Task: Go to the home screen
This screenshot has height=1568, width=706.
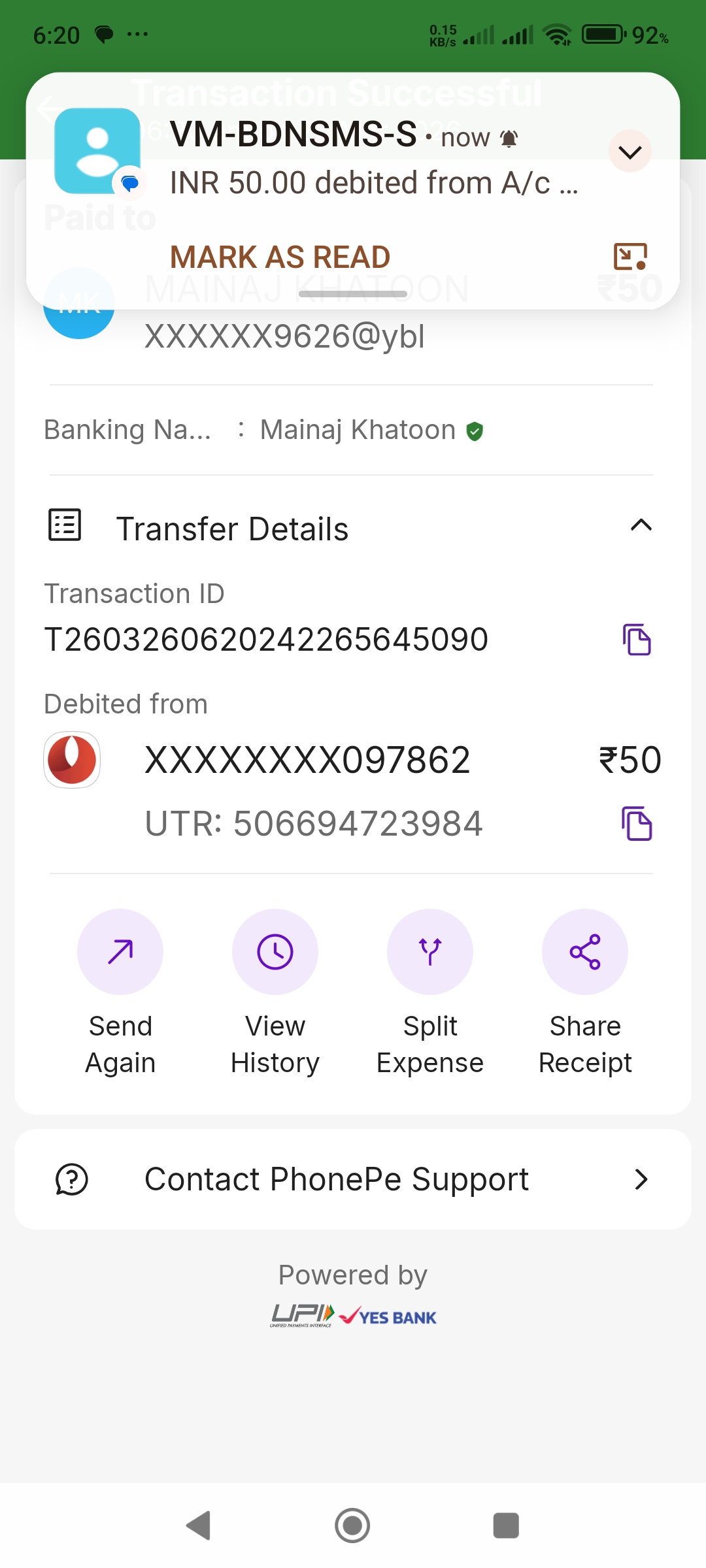Action: pyautogui.click(x=352, y=1526)
